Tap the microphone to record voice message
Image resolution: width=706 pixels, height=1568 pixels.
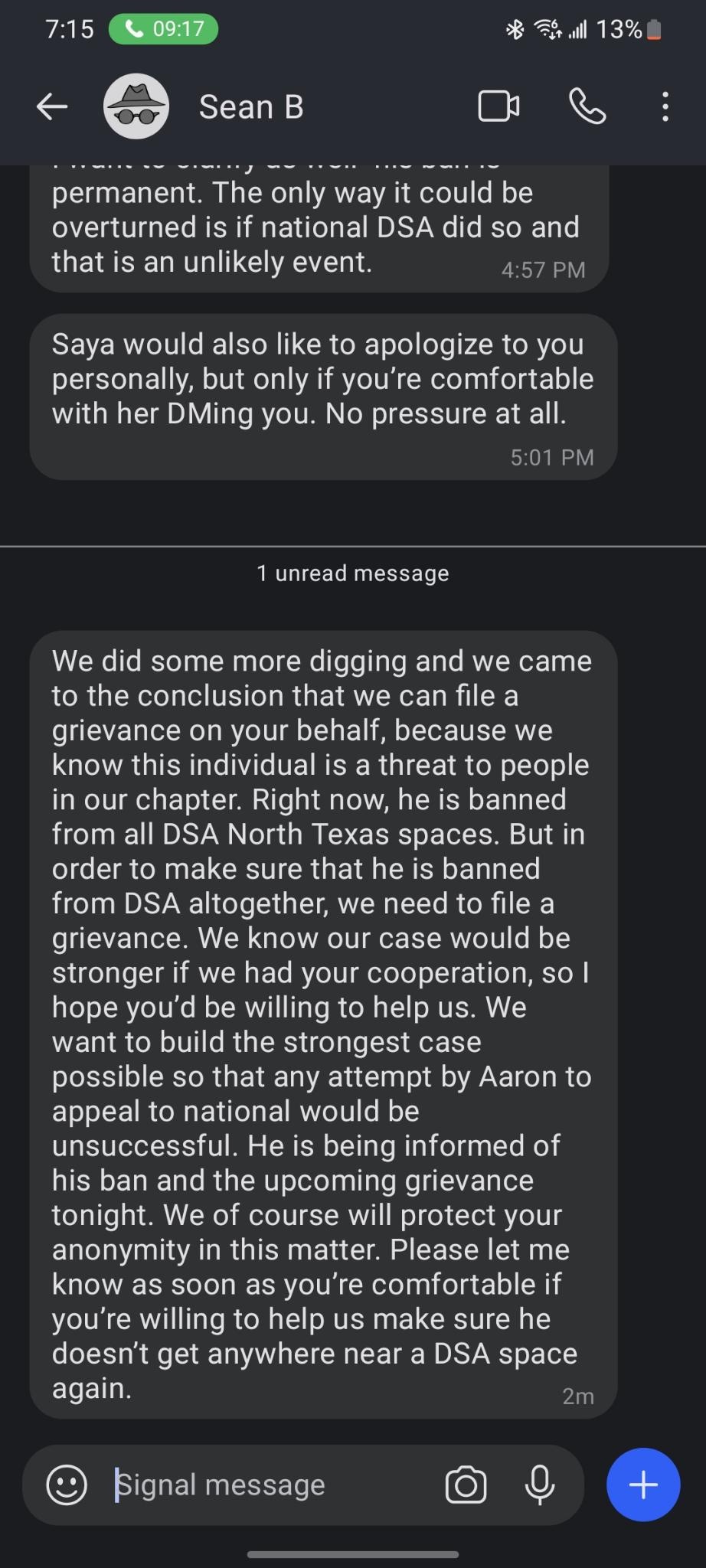coord(539,1485)
